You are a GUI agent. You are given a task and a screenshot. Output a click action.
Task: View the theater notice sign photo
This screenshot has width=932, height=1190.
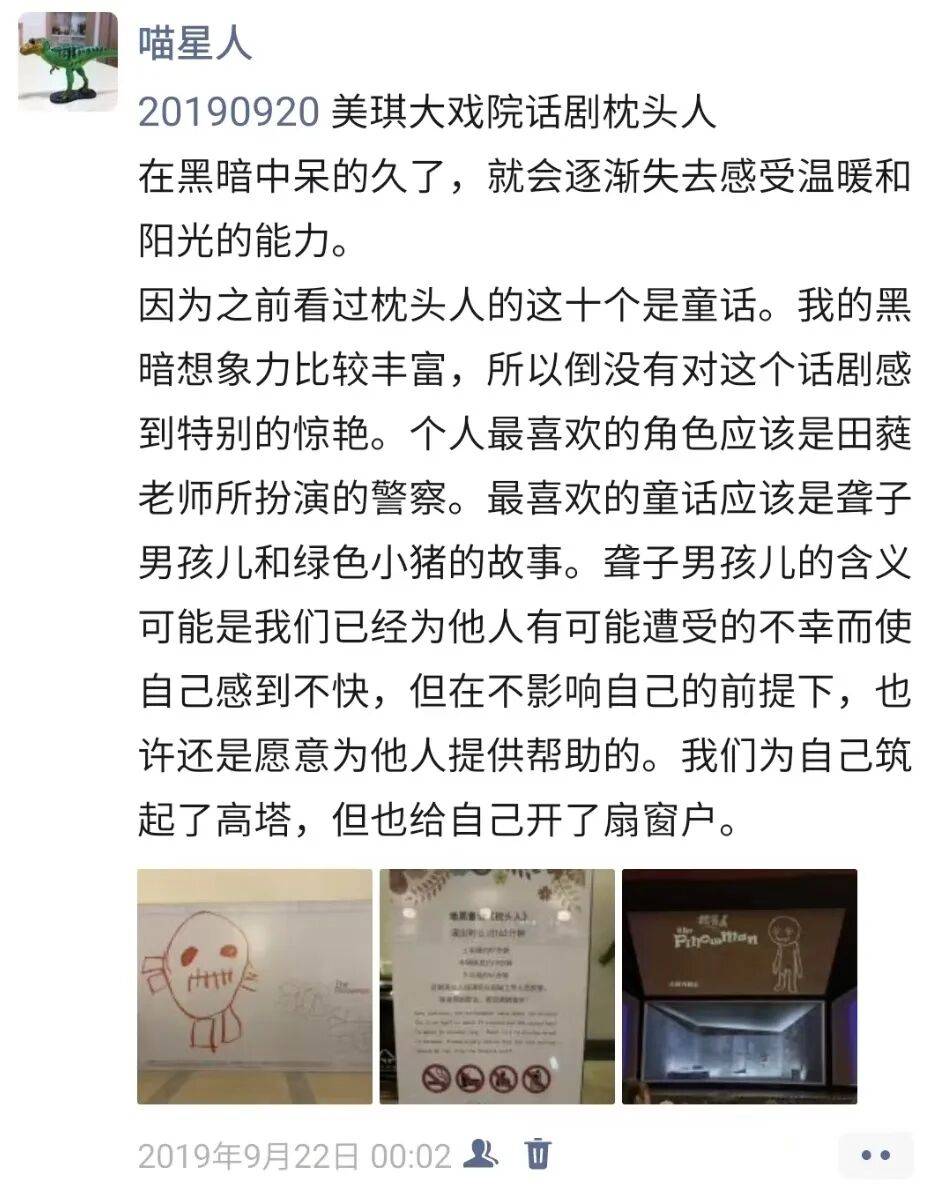coord(497,986)
